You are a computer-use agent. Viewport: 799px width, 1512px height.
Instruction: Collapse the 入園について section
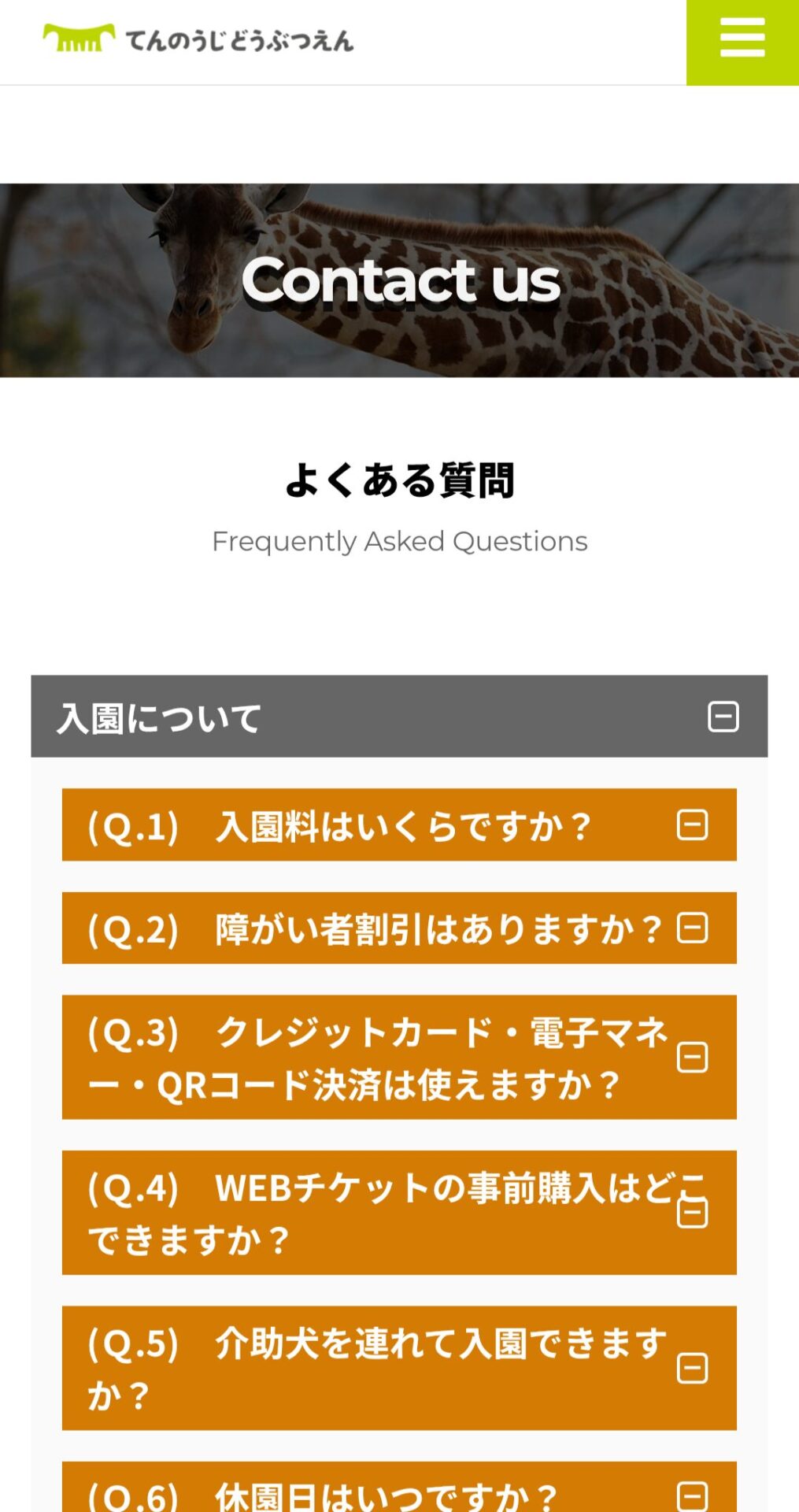pos(723,717)
